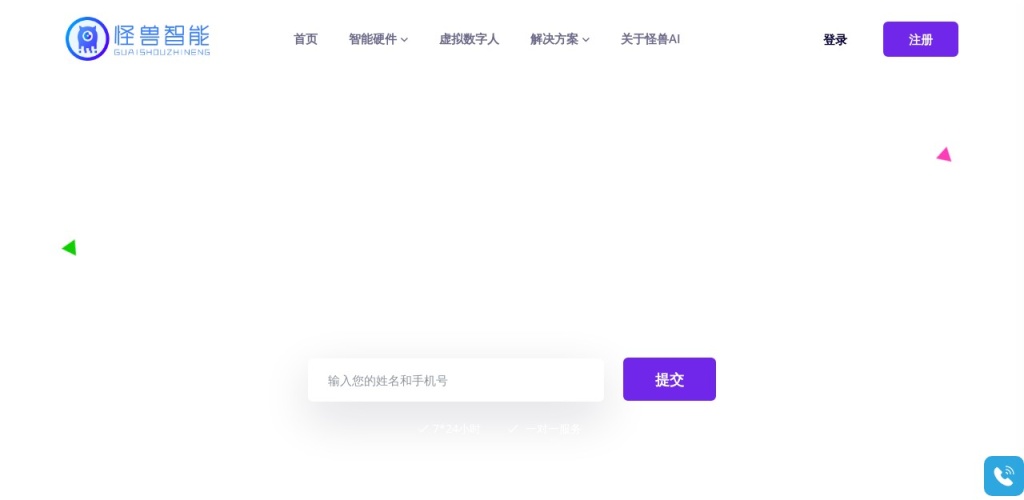The width and height of the screenshot is (1024, 500).
Task: Tap the 注册 button to register
Action: (x=920, y=39)
